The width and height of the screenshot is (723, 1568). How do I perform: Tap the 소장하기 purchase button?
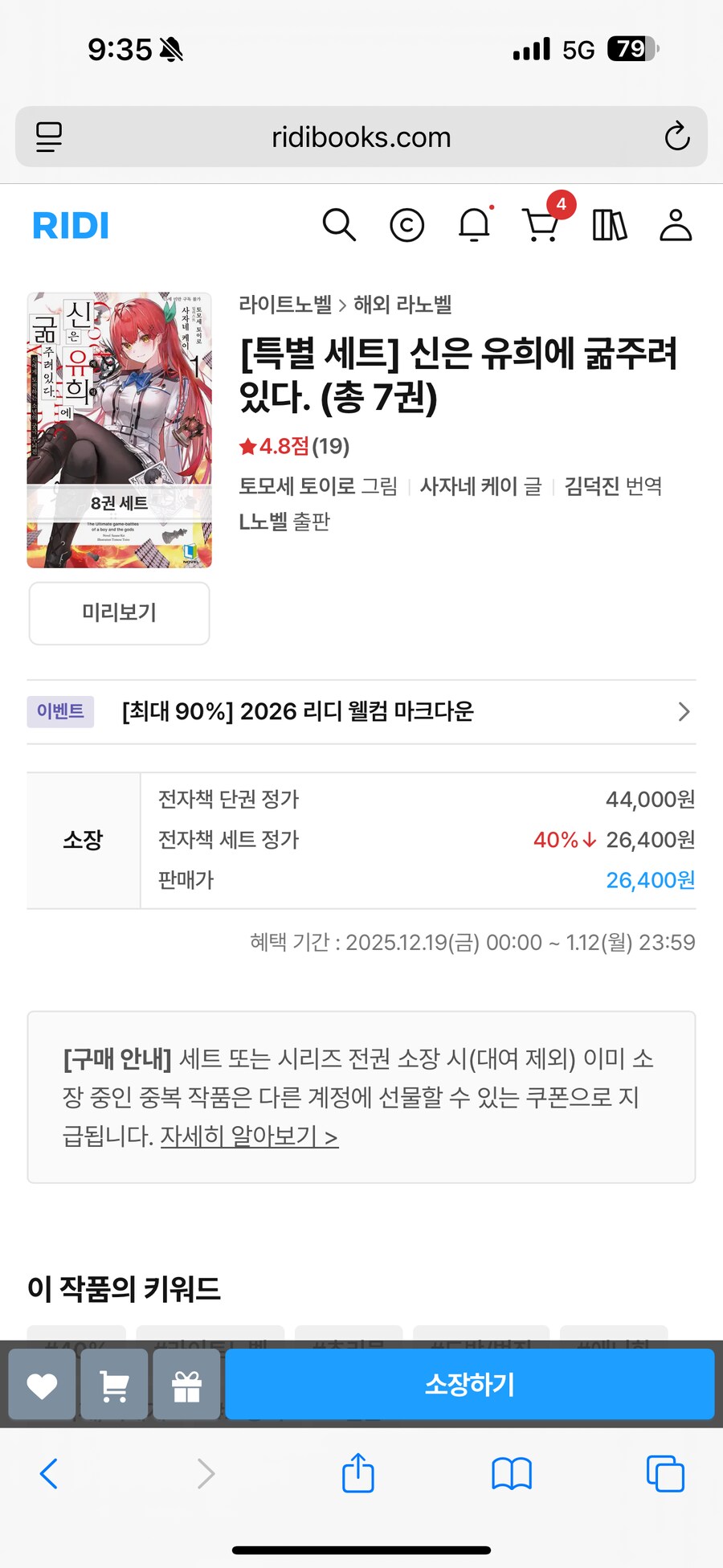(x=469, y=1385)
